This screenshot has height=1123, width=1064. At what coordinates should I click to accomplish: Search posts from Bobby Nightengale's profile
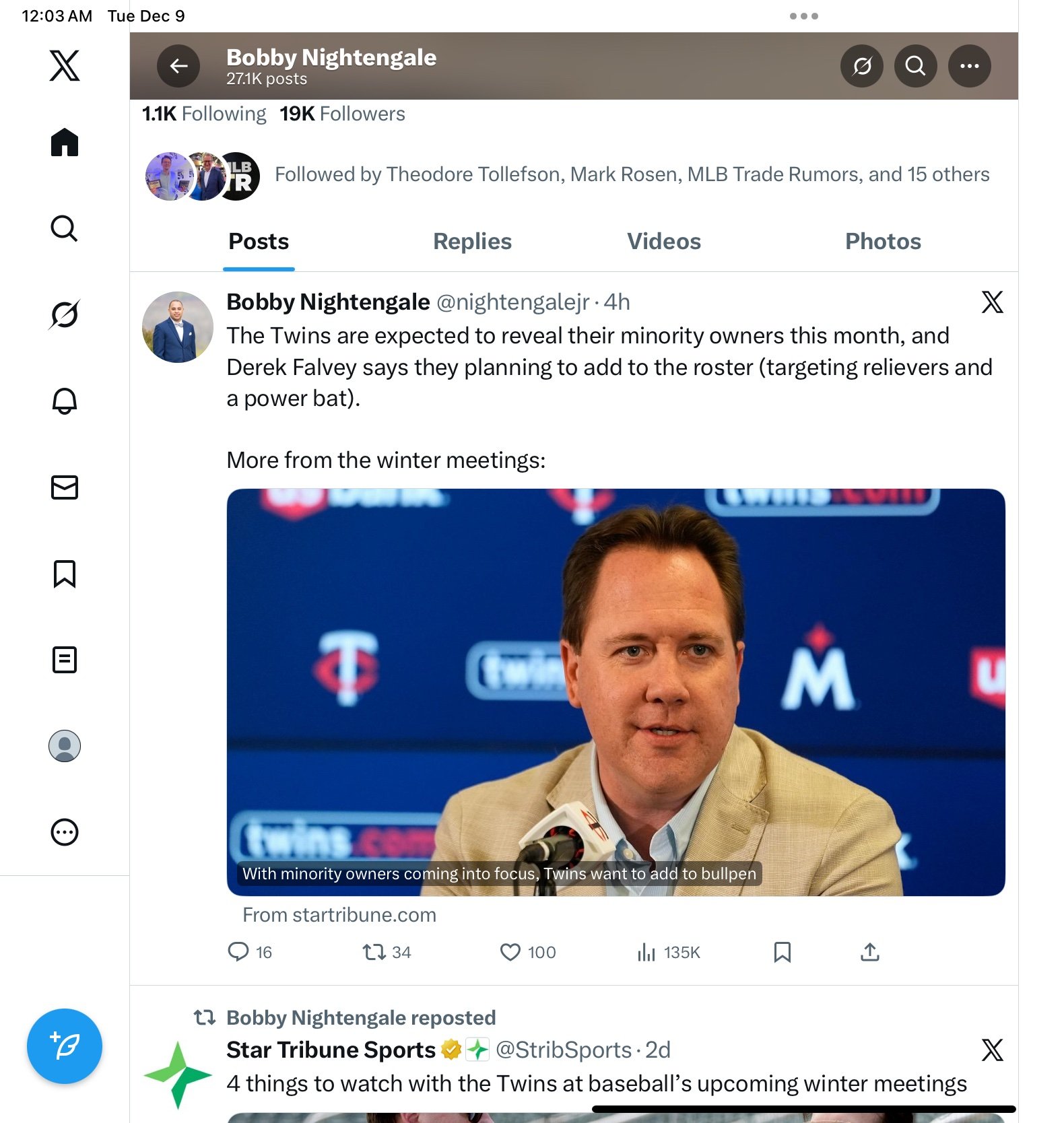coord(915,66)
